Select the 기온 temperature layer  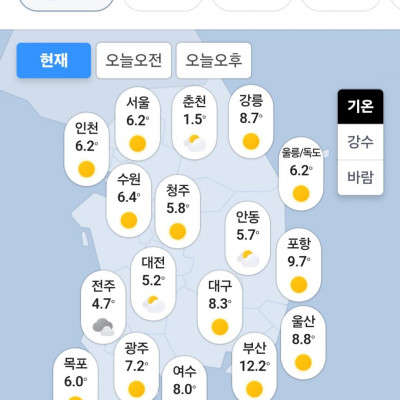pos(360,107)
